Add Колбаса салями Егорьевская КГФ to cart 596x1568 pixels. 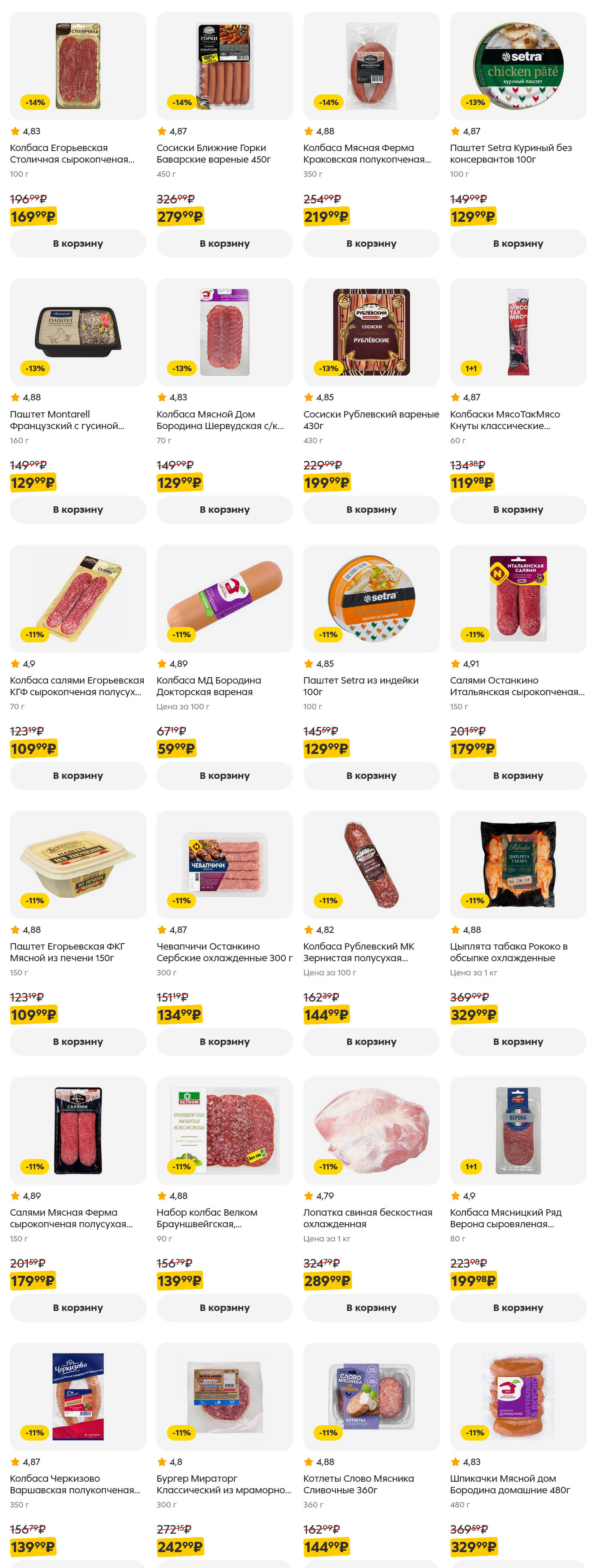pyautogui.click(x=78, y=775)
